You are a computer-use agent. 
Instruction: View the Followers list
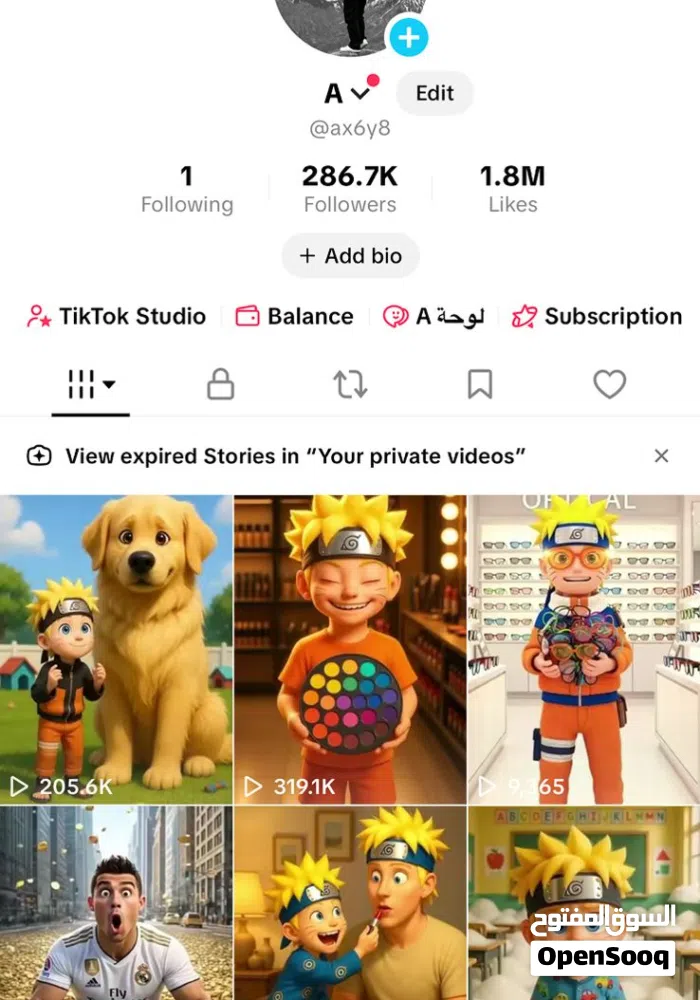click(350, 189)
